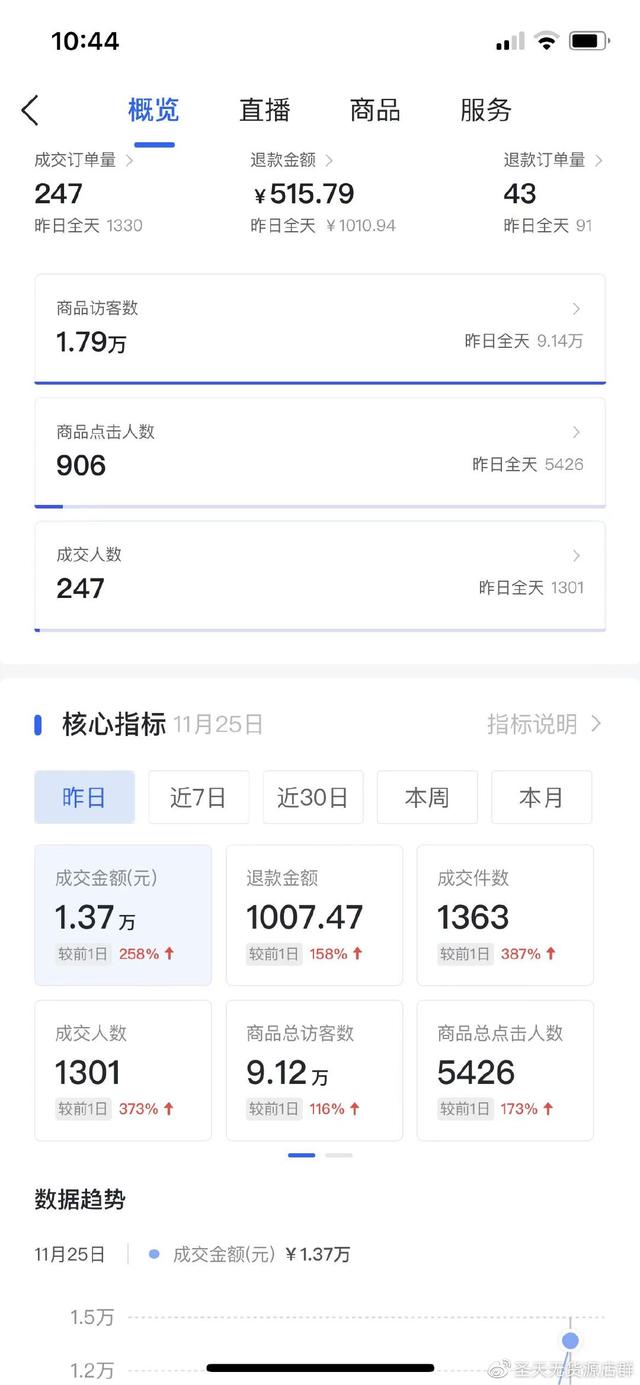The width and height of the screenshot is (640, 1385).
Task: Select the 成交件数 metric card
Action: tap(505, 915)
